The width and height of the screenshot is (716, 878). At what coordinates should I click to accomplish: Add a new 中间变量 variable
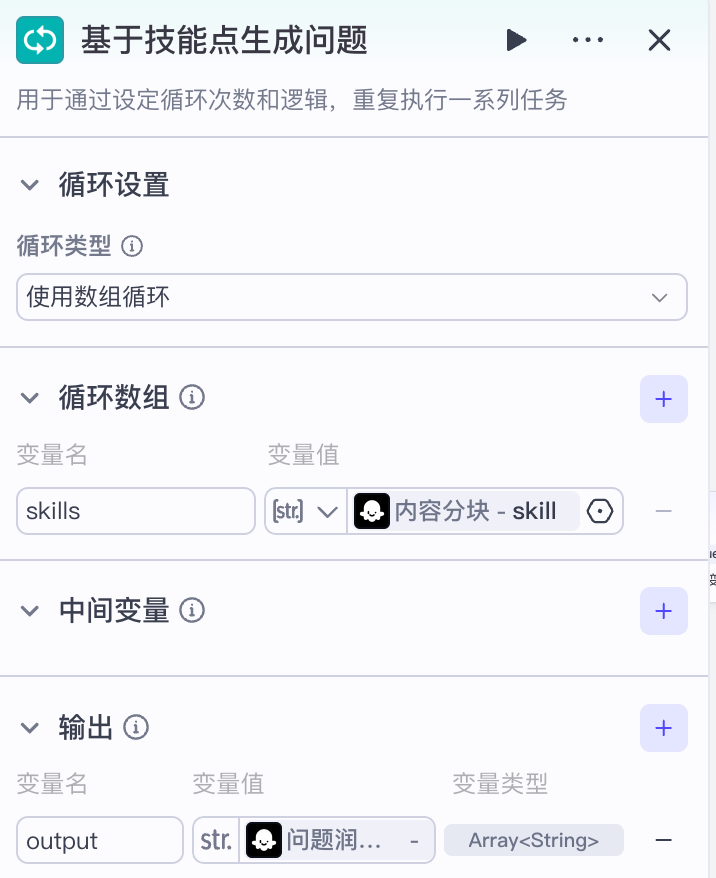pyautogui.click(x=663, y=611)
